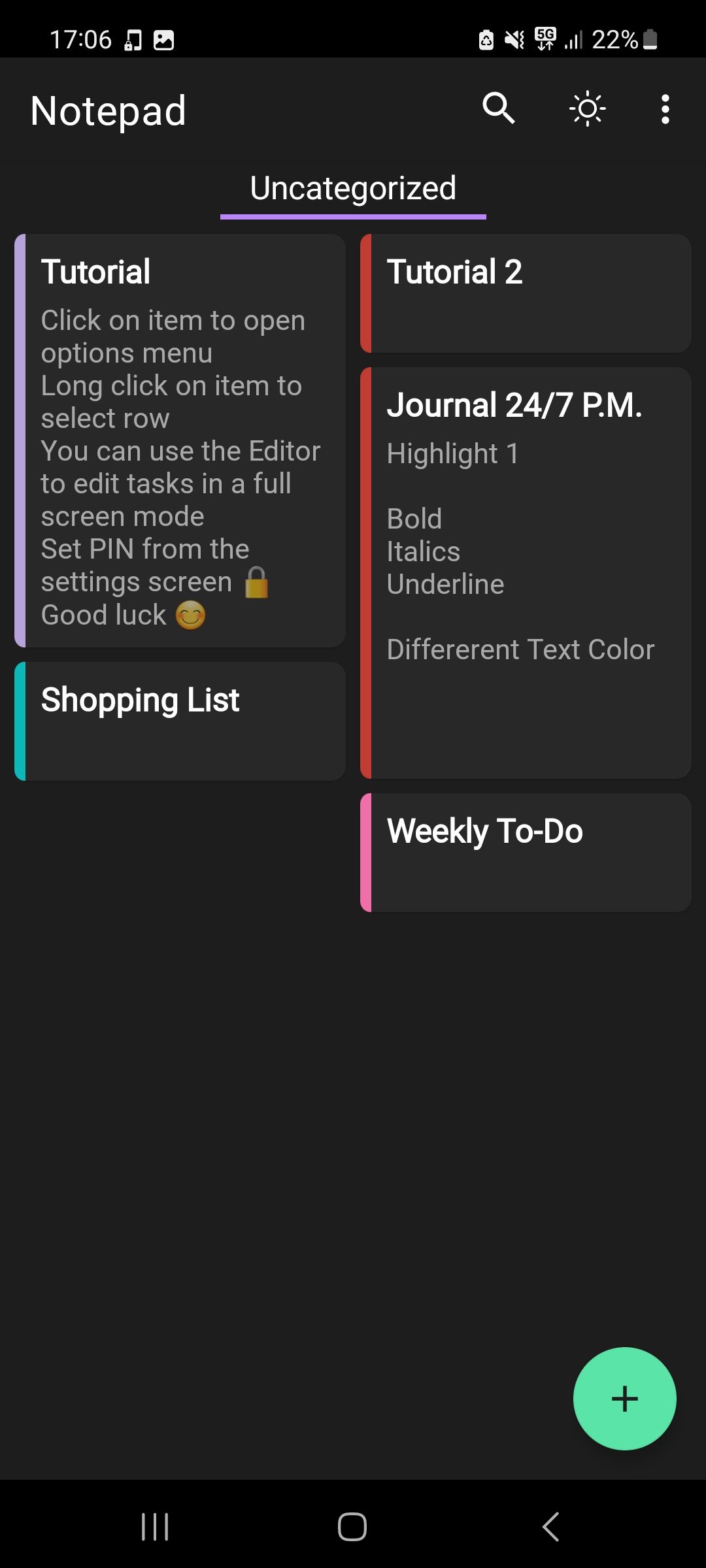The width and height of the screenshot is (706, 1568).
Task: Go back using system navigation
Action: point(550,1527)
